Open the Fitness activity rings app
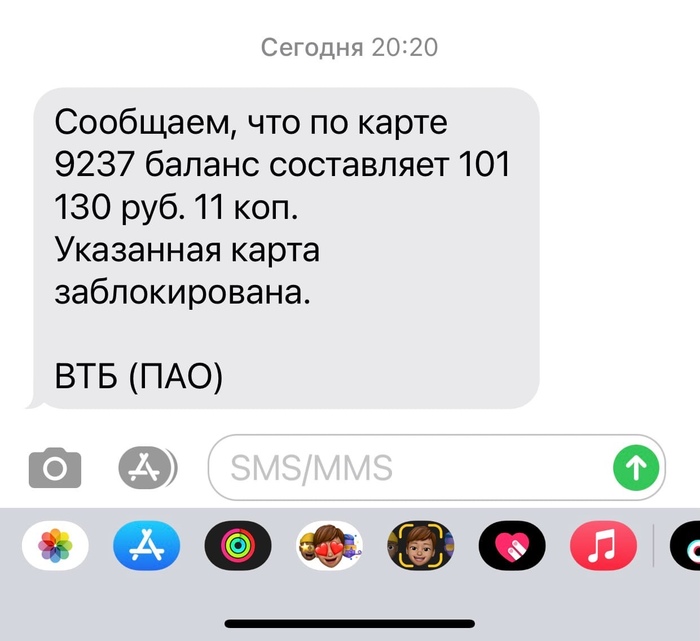This screenshot has width=700, height=641. 237,546
